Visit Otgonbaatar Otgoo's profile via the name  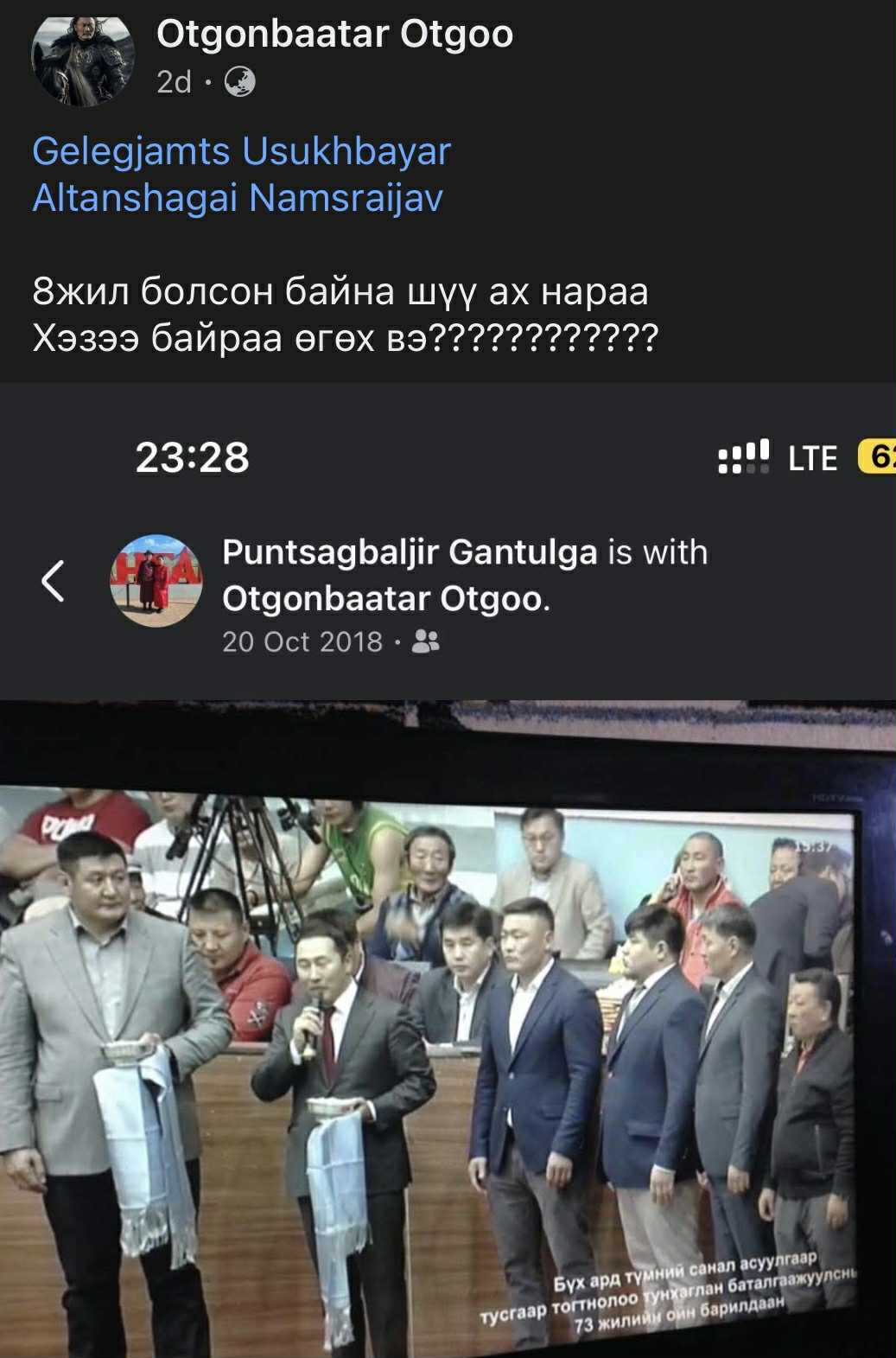click(x=334, y=35)
